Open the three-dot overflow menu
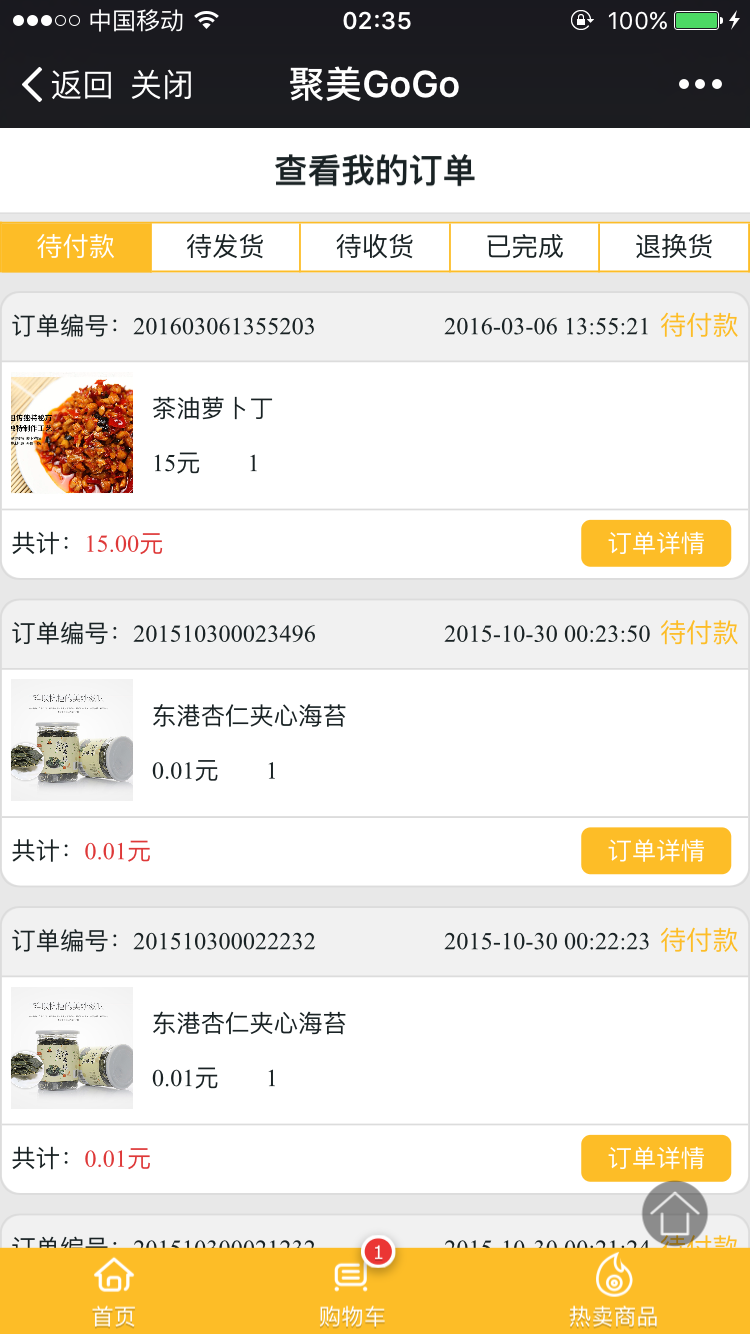Image resolution: width=750 pixels, height=1334 pixels. coord(700,85)
